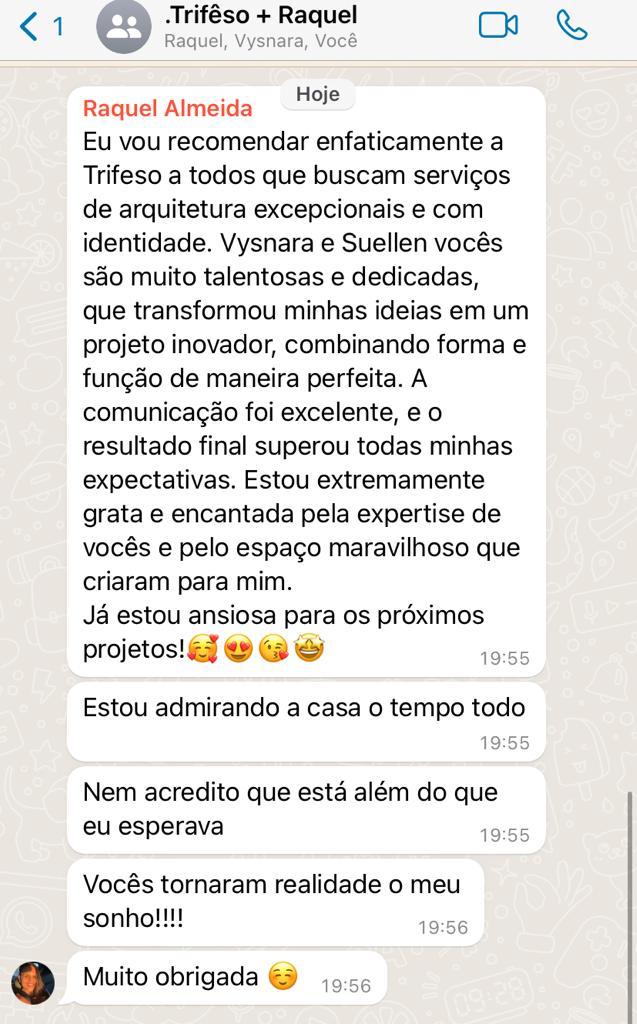The height and width of the screenshot is (1024, 637).
Task: Tap the sender name Raquel Almeida
Action: [168, 108]
